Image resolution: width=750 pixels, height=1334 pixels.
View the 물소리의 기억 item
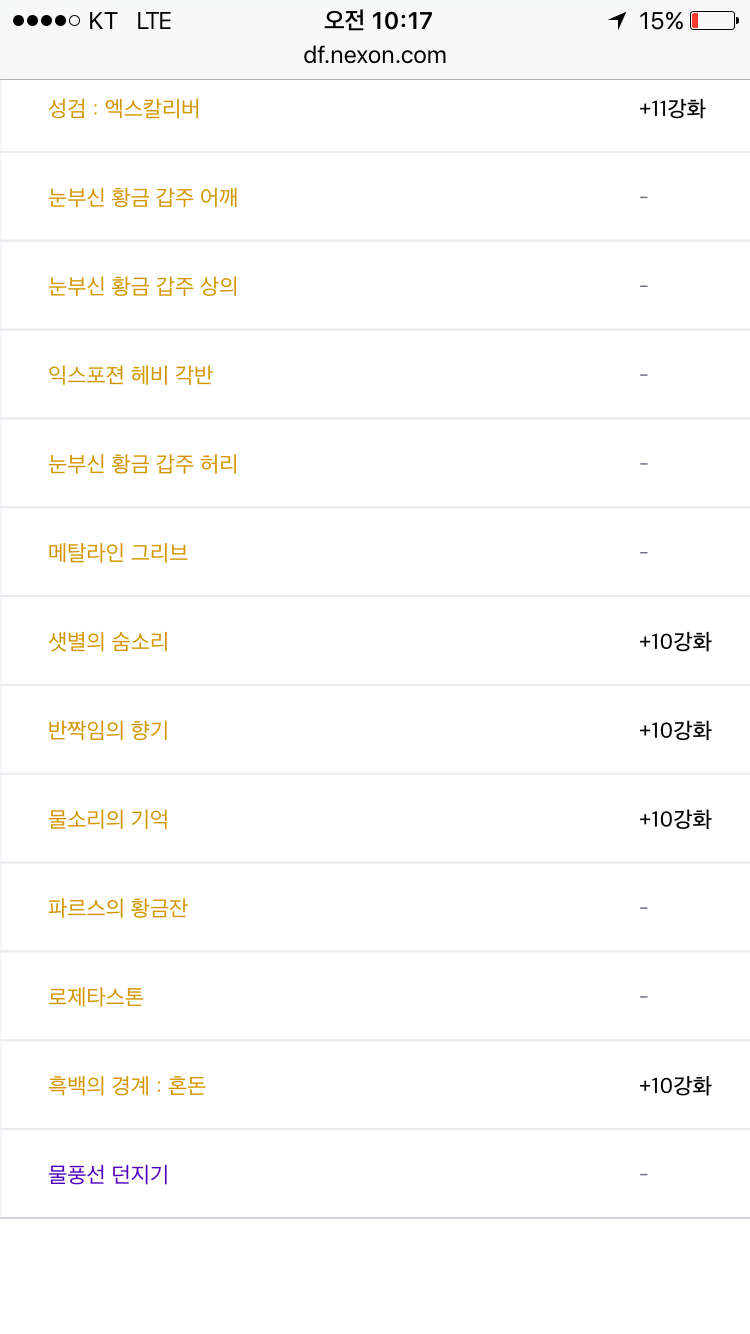[108, 819]
